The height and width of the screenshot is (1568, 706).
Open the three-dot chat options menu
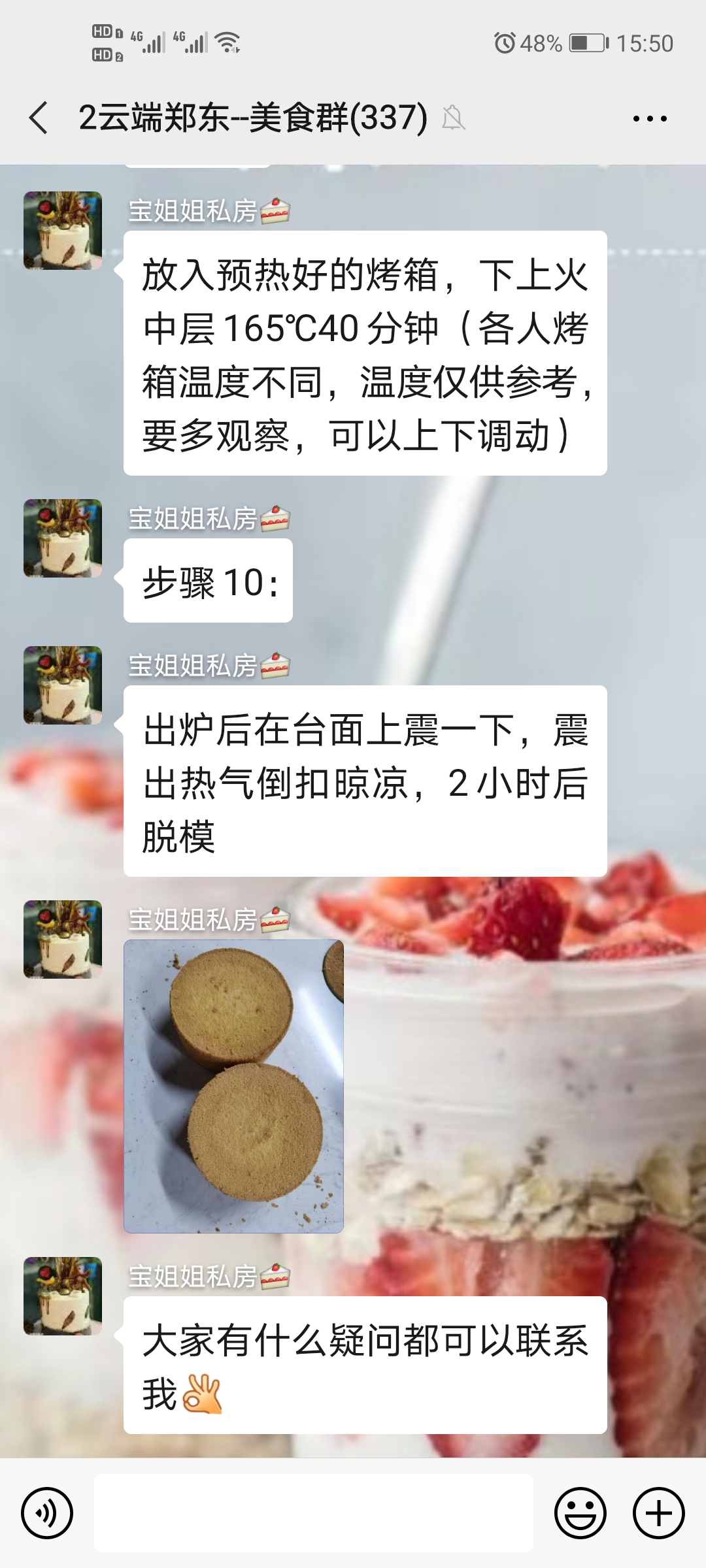[650, 119]
